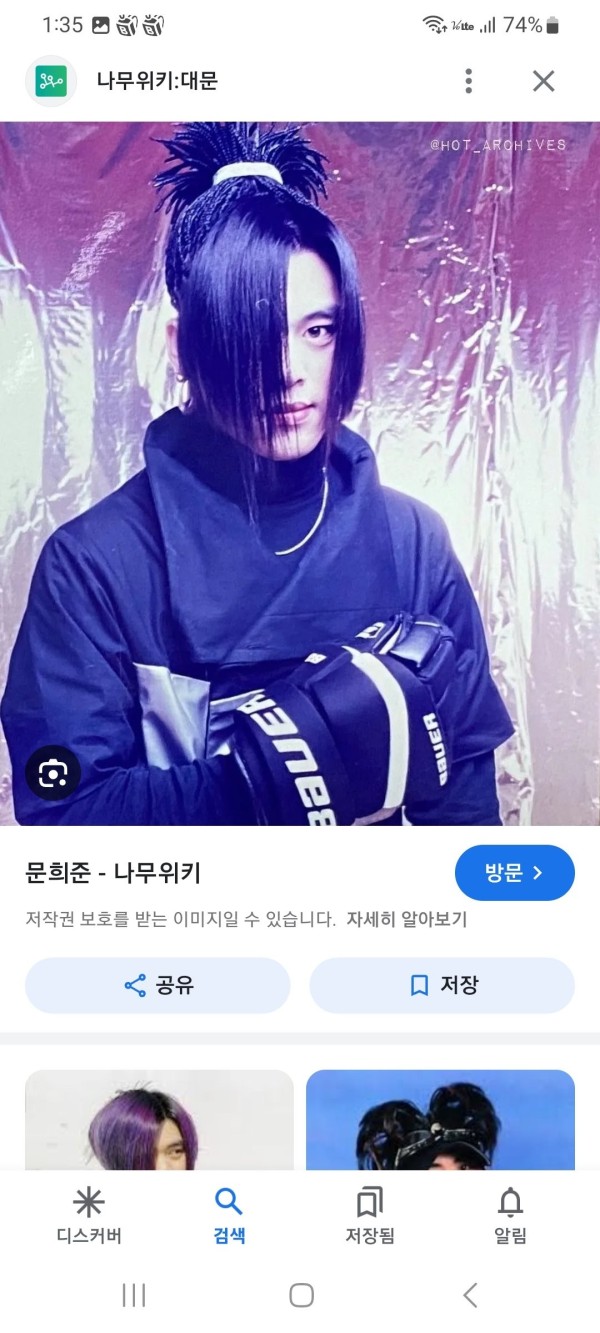The height and width of the screenshot is (1333, 600).
Task: Open the three-dot overflow menu
Action: click(468, 81)
